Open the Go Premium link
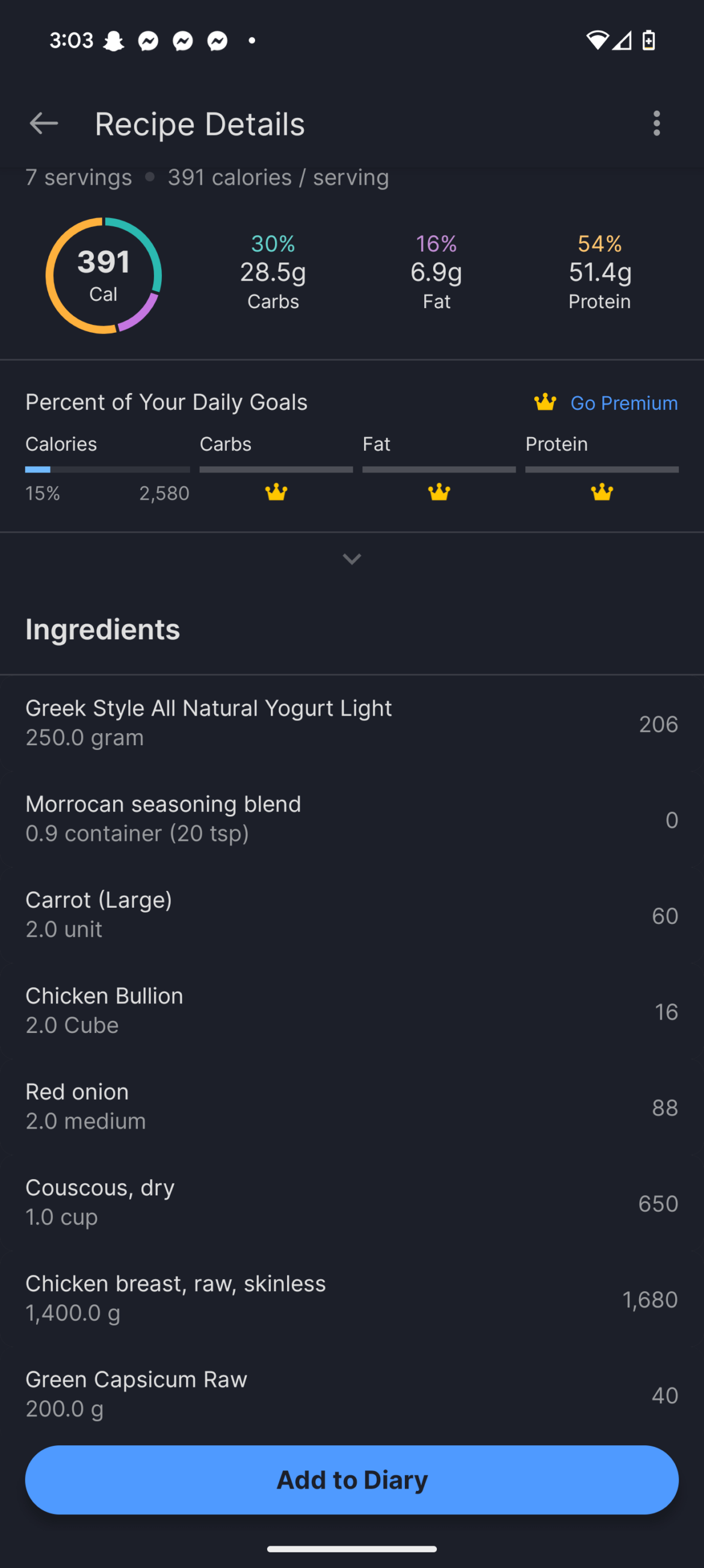 (623, 402)
